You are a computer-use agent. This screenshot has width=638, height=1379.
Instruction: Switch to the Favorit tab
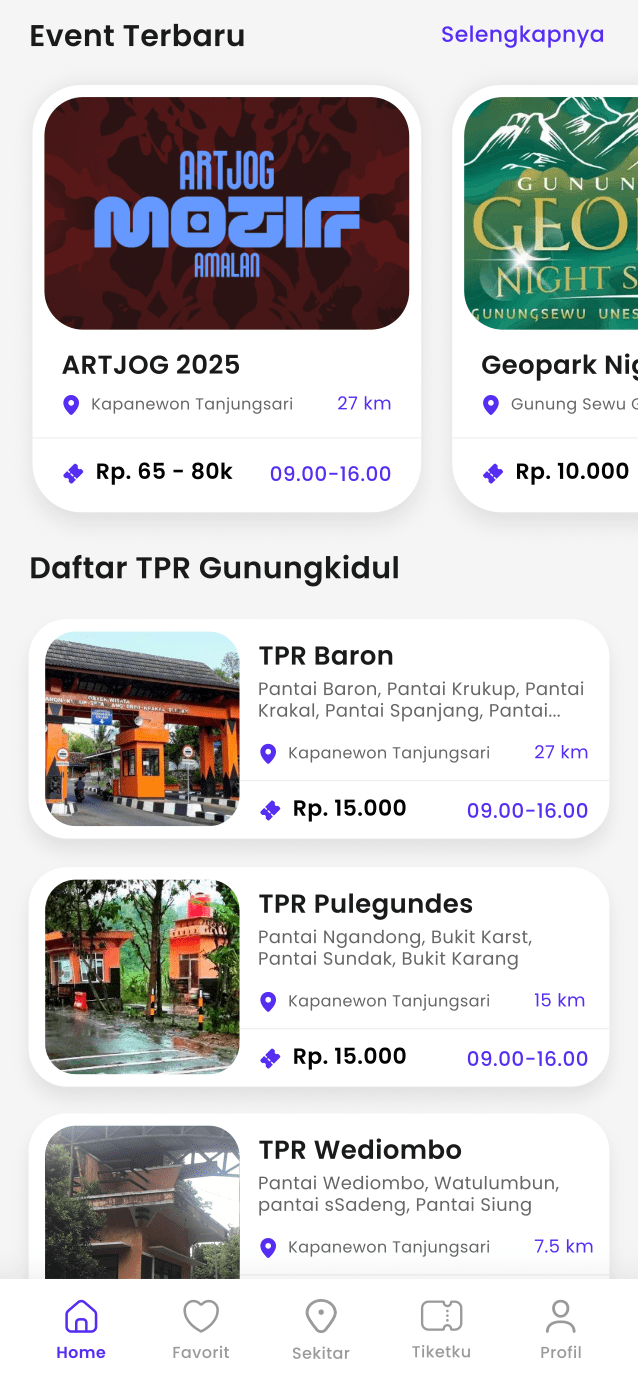click(x=201, y=1329)
